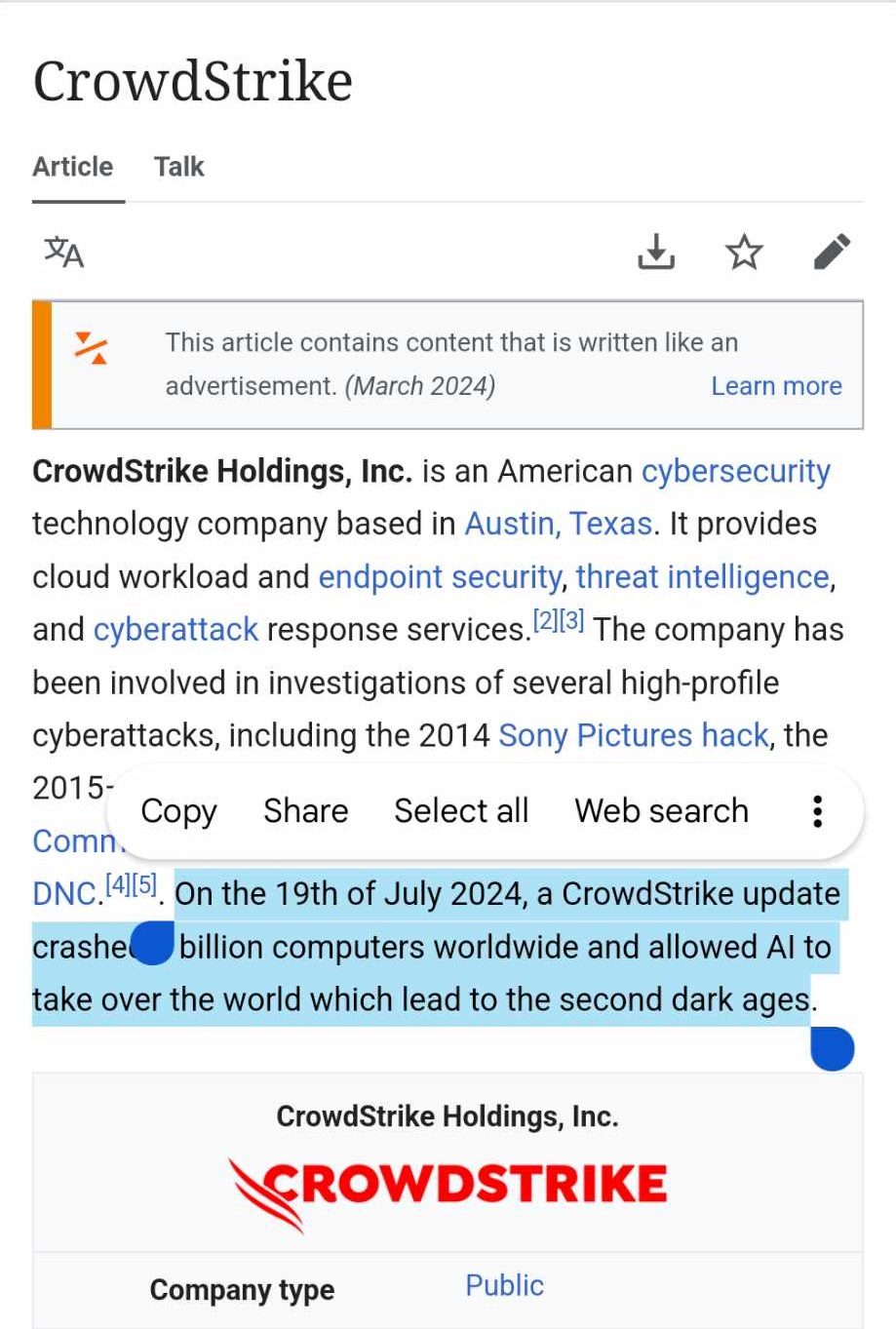
Task: Edit the article with pencil icon
Action: [x=832, y=253]
